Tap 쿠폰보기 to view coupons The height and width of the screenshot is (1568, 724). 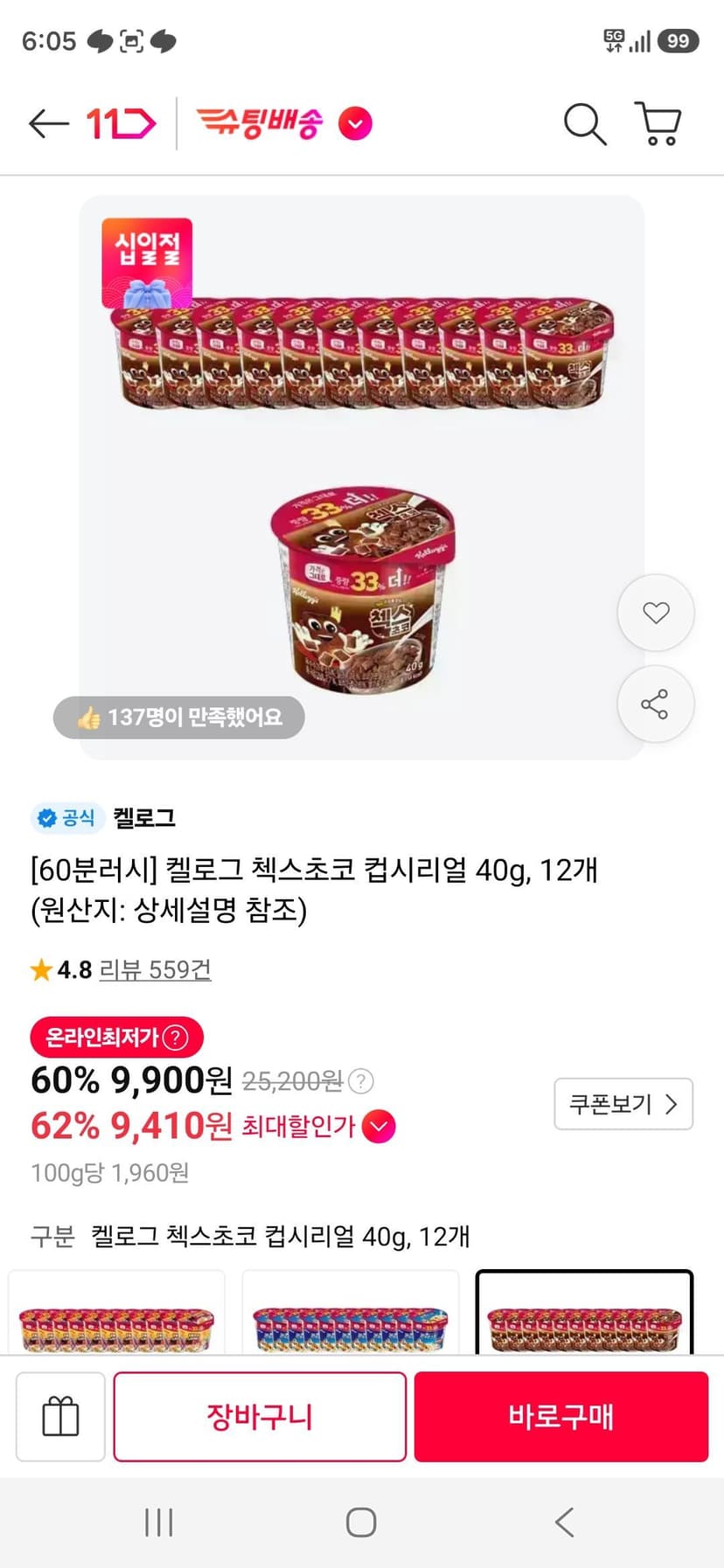tap(623, 1104)
